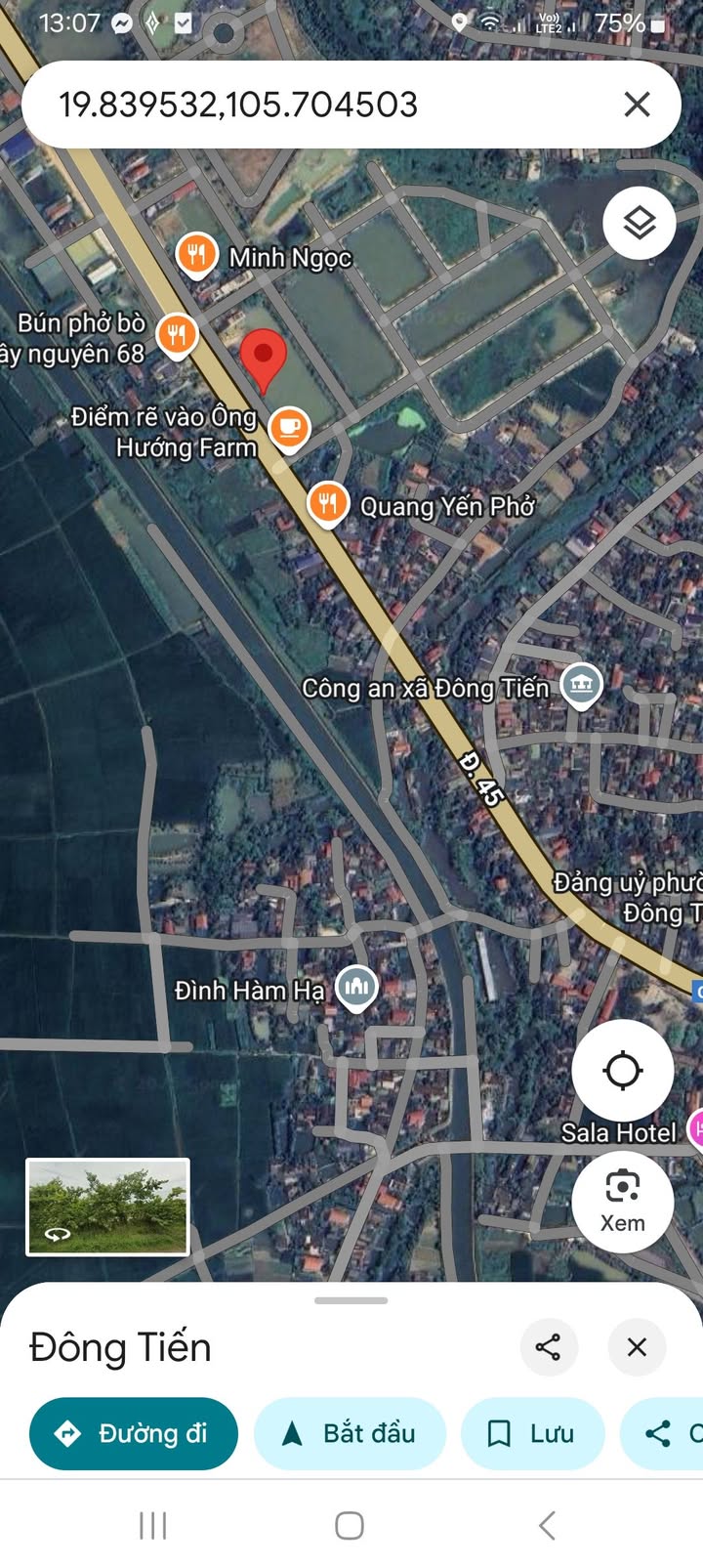This screenshot has width=703, height=1568.
Task: Save the place with Lưu
Action: pos(533,1433)
